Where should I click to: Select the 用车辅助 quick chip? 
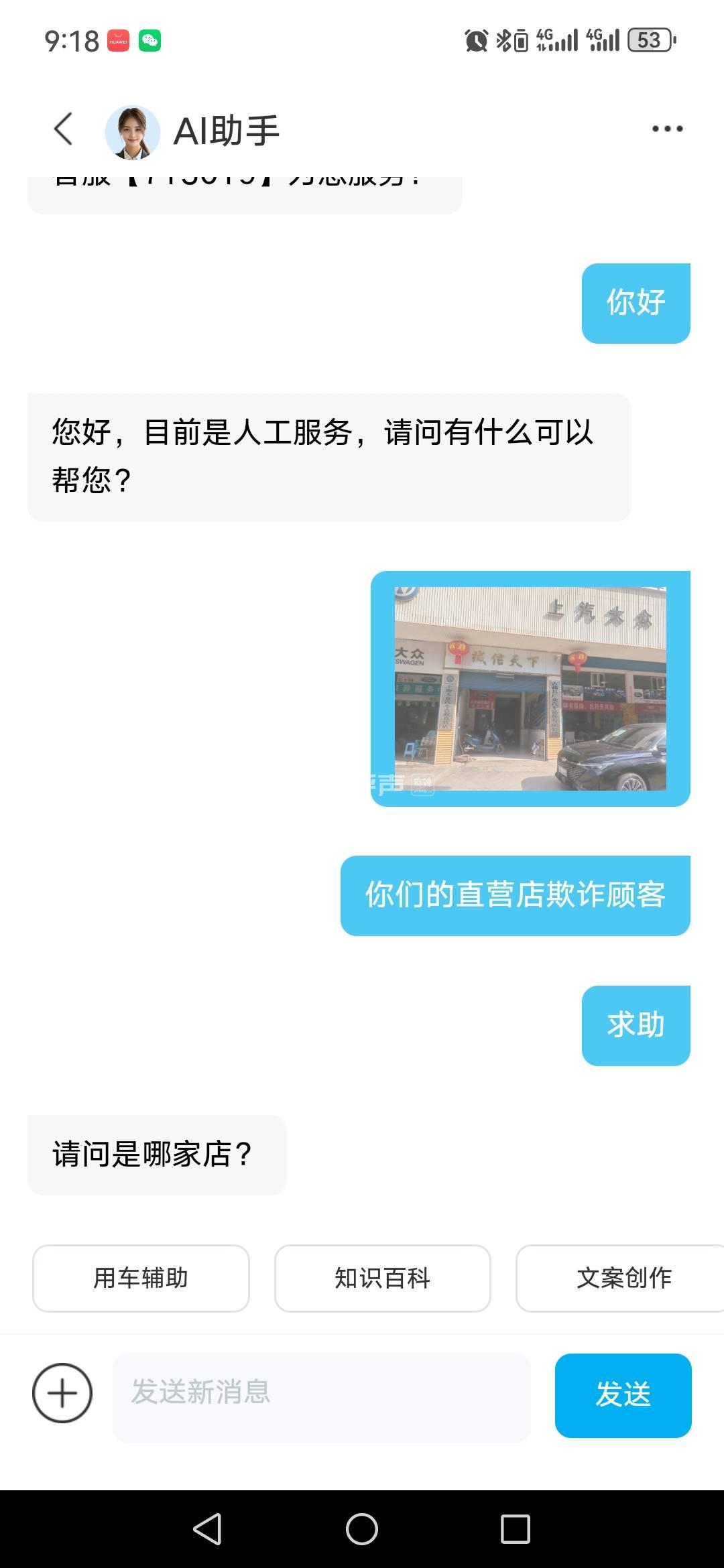tap(141, 1278)
